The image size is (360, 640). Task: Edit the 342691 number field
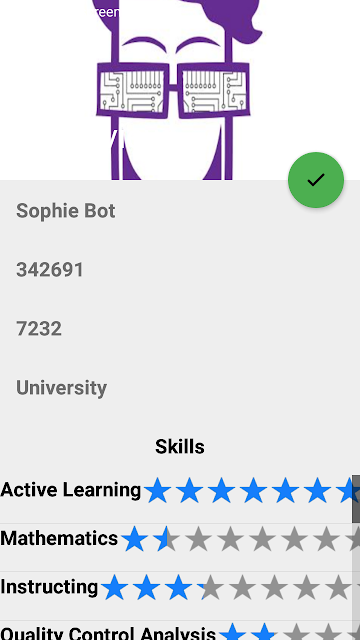[x=180, y=270]
